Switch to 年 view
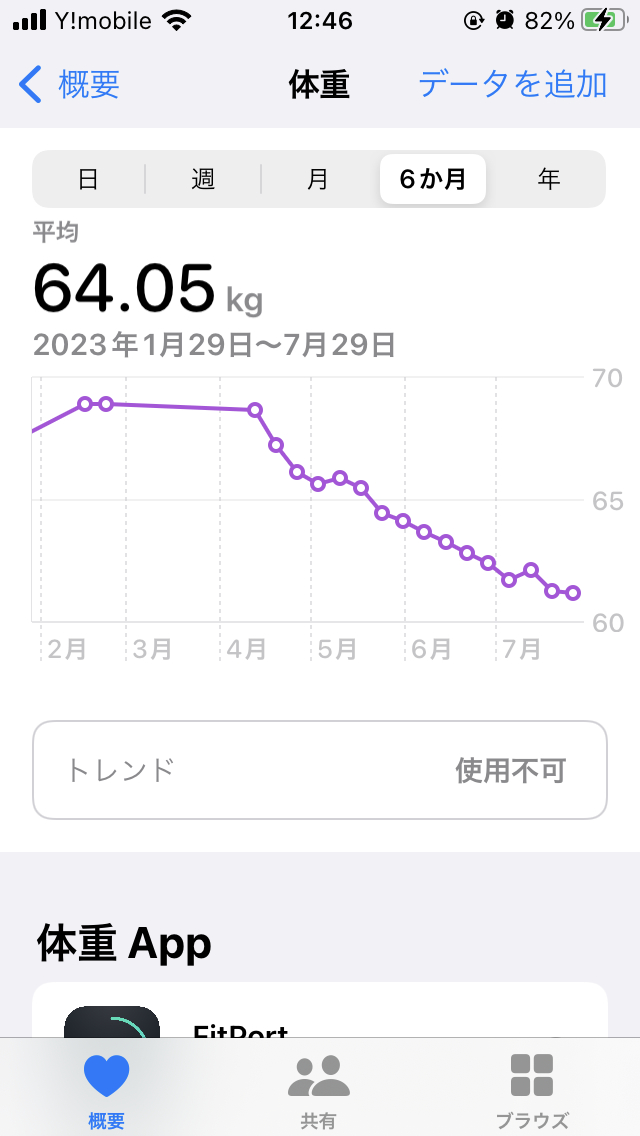The height and width of the screenshot is (1136, 640). (x=549, y=179)
